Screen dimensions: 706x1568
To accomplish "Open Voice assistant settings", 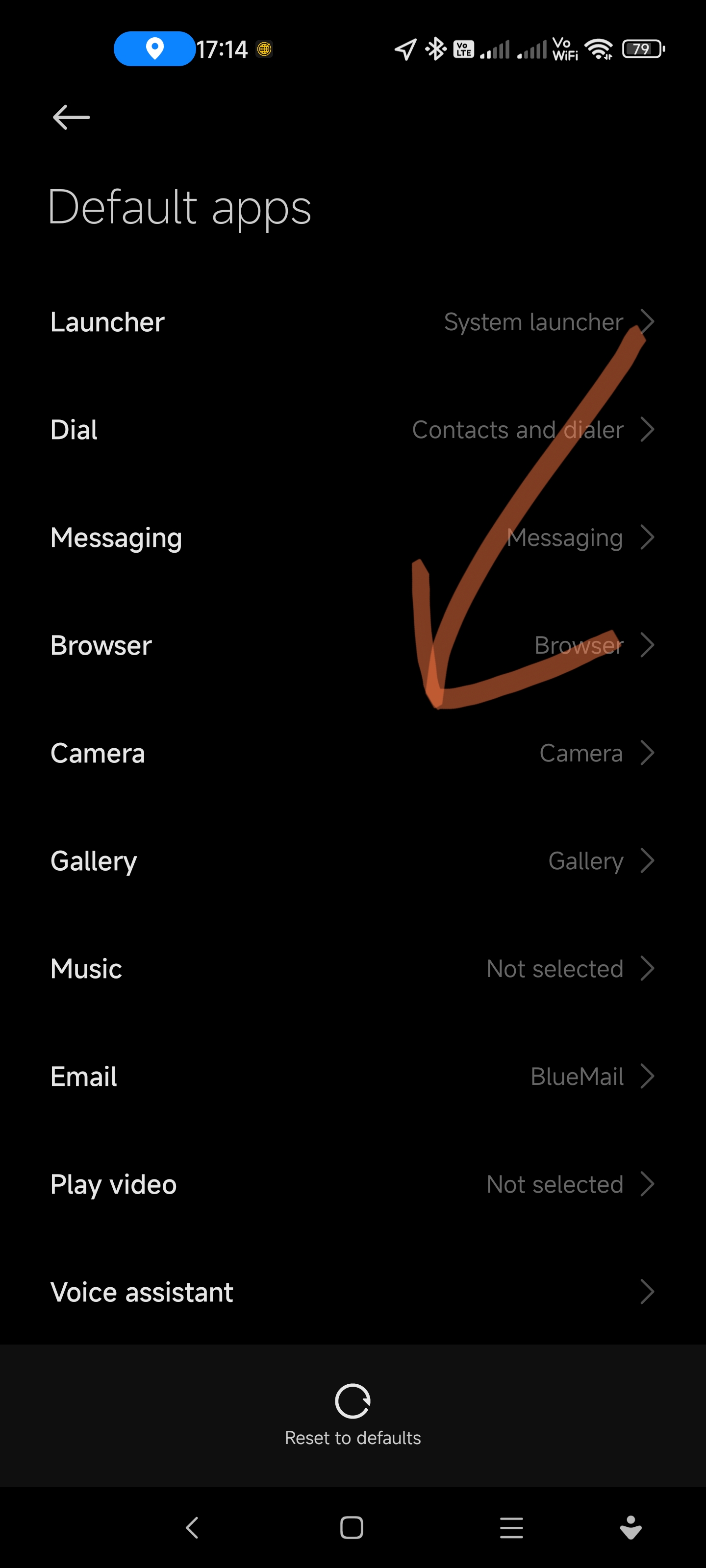I will point(353,1292).
